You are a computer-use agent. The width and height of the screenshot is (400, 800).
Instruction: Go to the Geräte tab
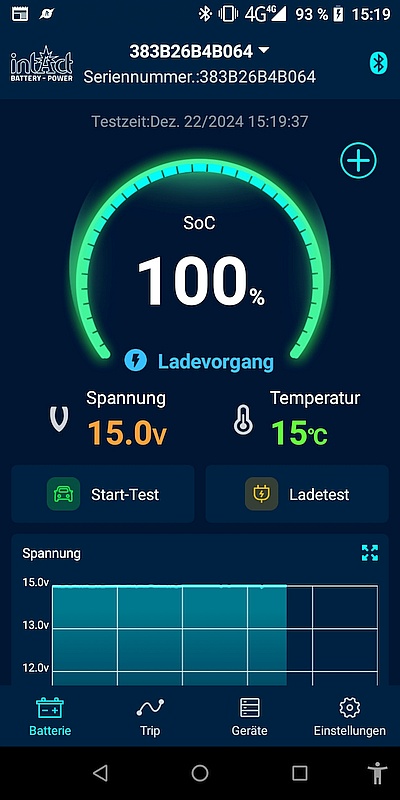[249, 717]
